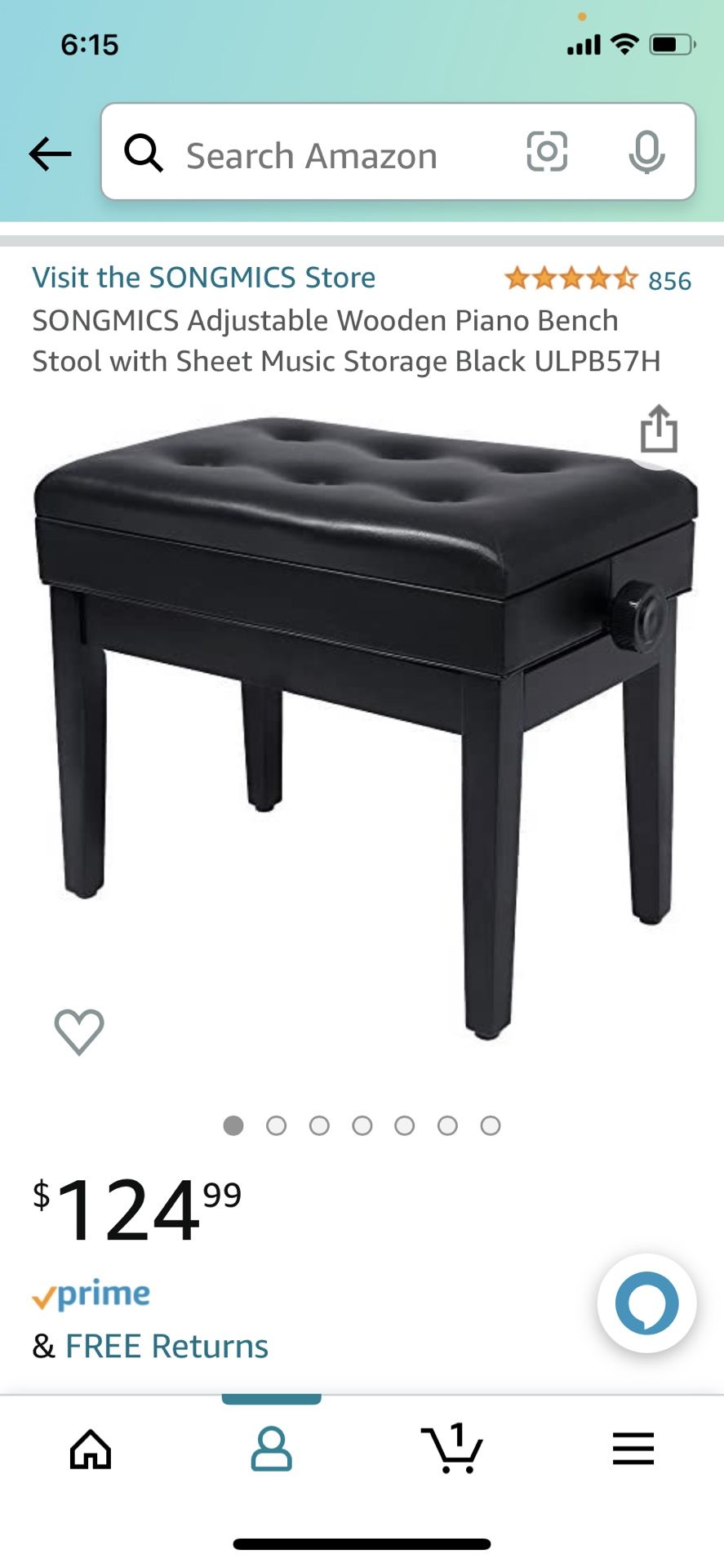724x1568 pixels.
Task: Open the FREE Returns details link
Action: (x=167, y=1347)
